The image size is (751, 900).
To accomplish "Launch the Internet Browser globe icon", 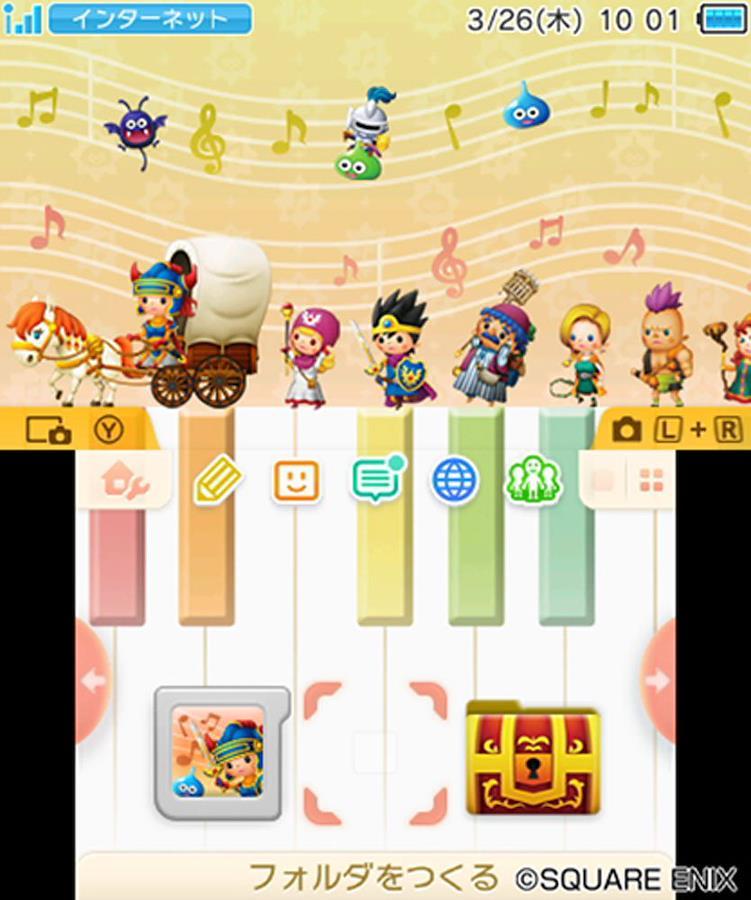I will tap(455, 480).
